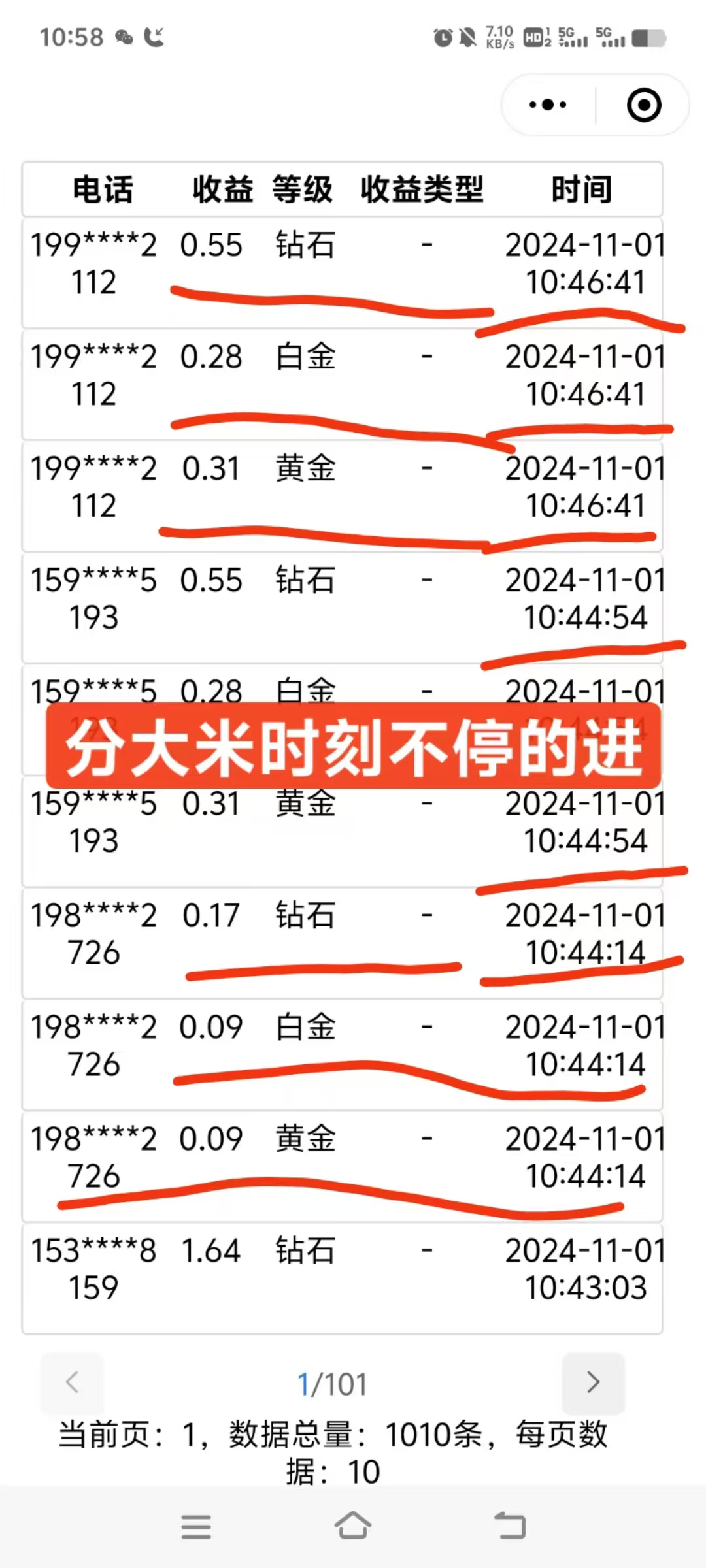Open recent apps from the navigation bar
Screen dimensions: 706x1568
pyautogui.click(x=196, y=1527)
